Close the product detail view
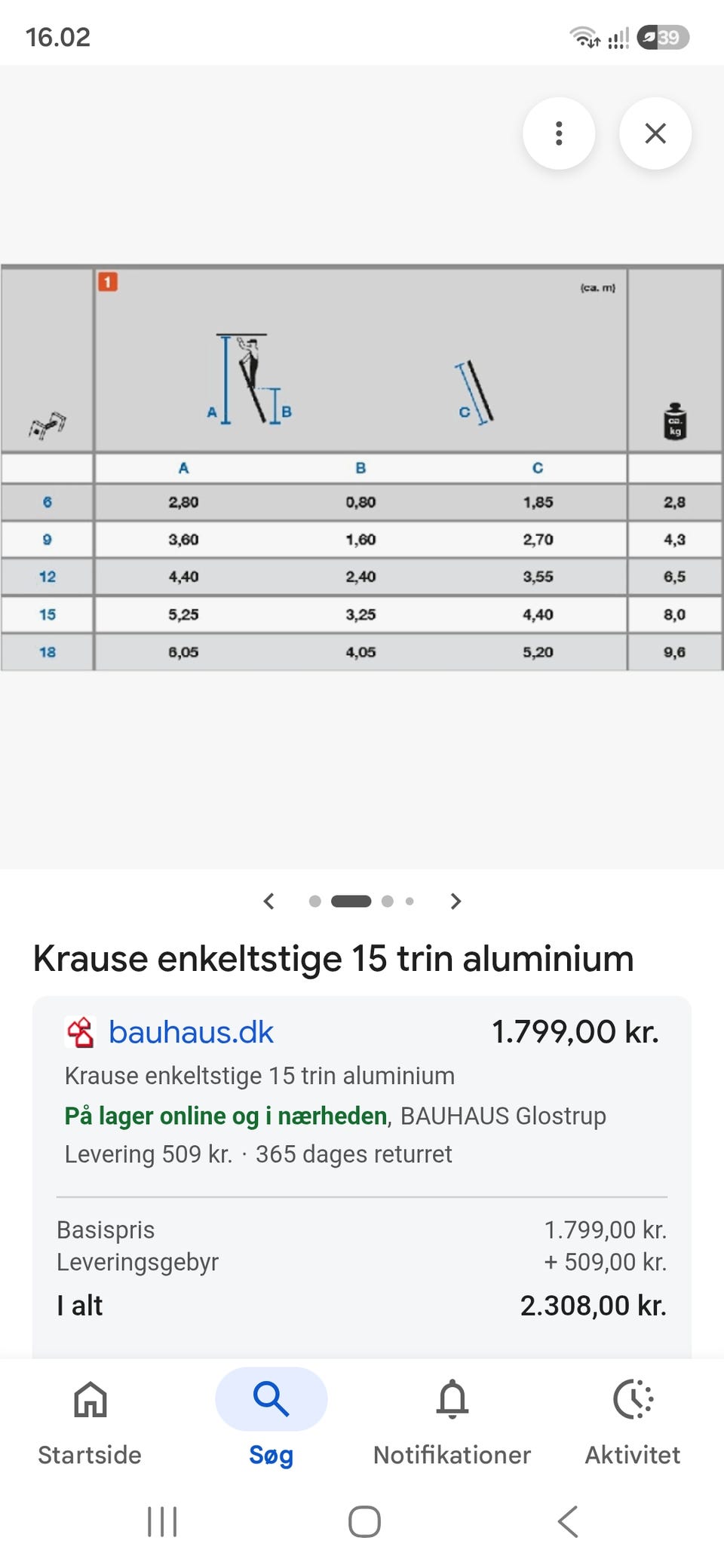This screenshot has width=724, height=1568. click(x=655, y=133)
